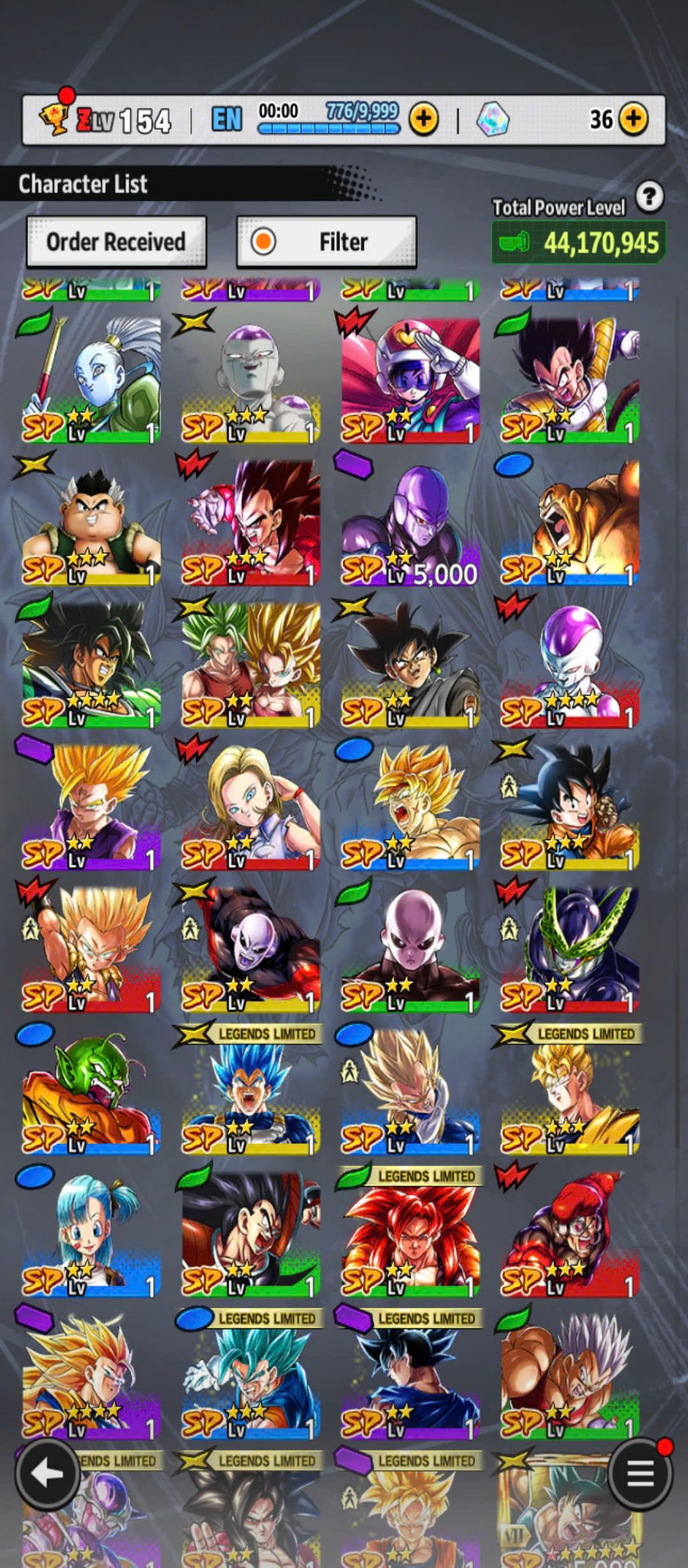Select the Goku Black character card
The image size is (688, 1568).
pyautogui.click(x=410, y=664)
